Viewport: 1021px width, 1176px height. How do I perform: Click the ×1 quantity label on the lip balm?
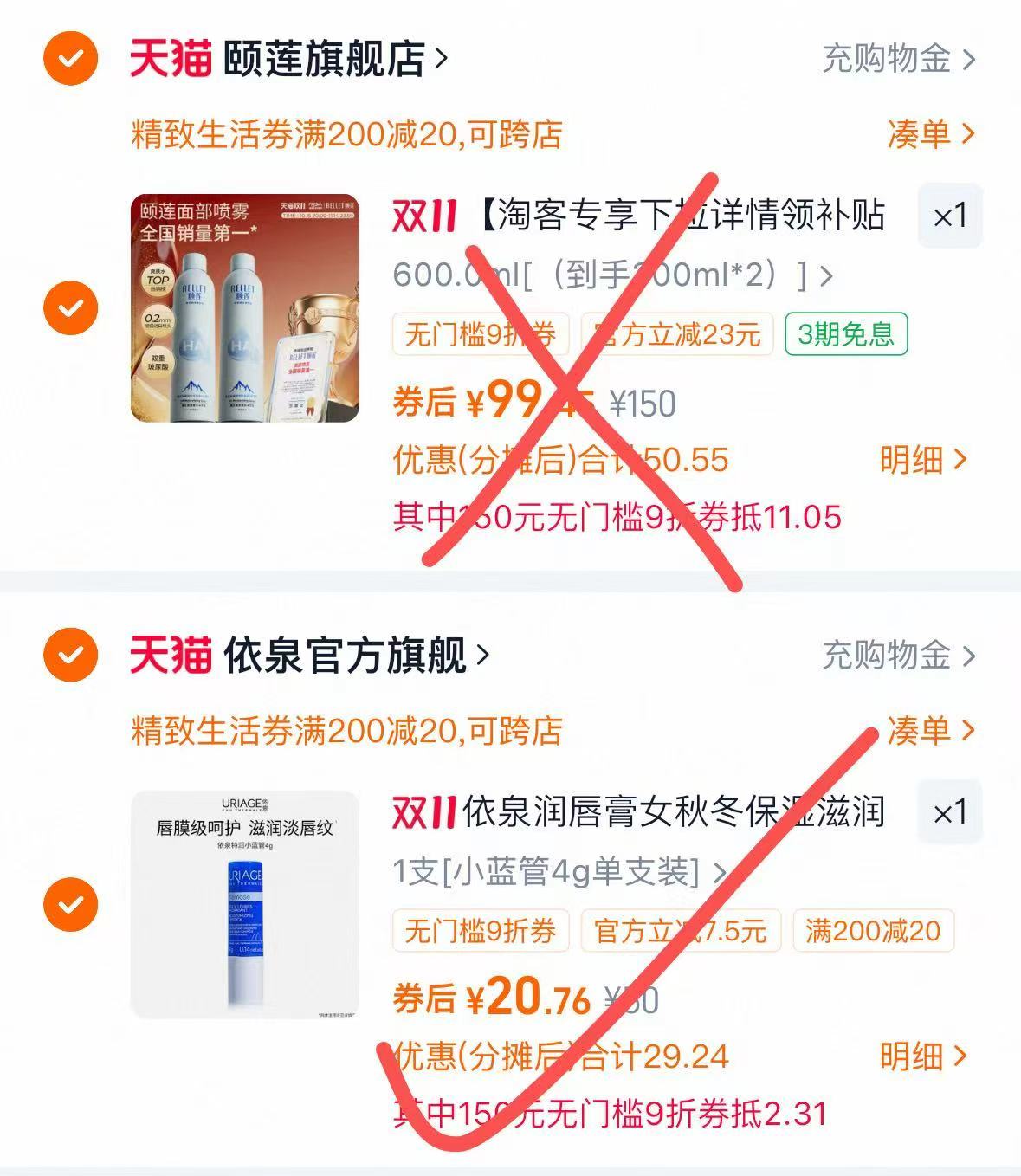coord(949,813)
